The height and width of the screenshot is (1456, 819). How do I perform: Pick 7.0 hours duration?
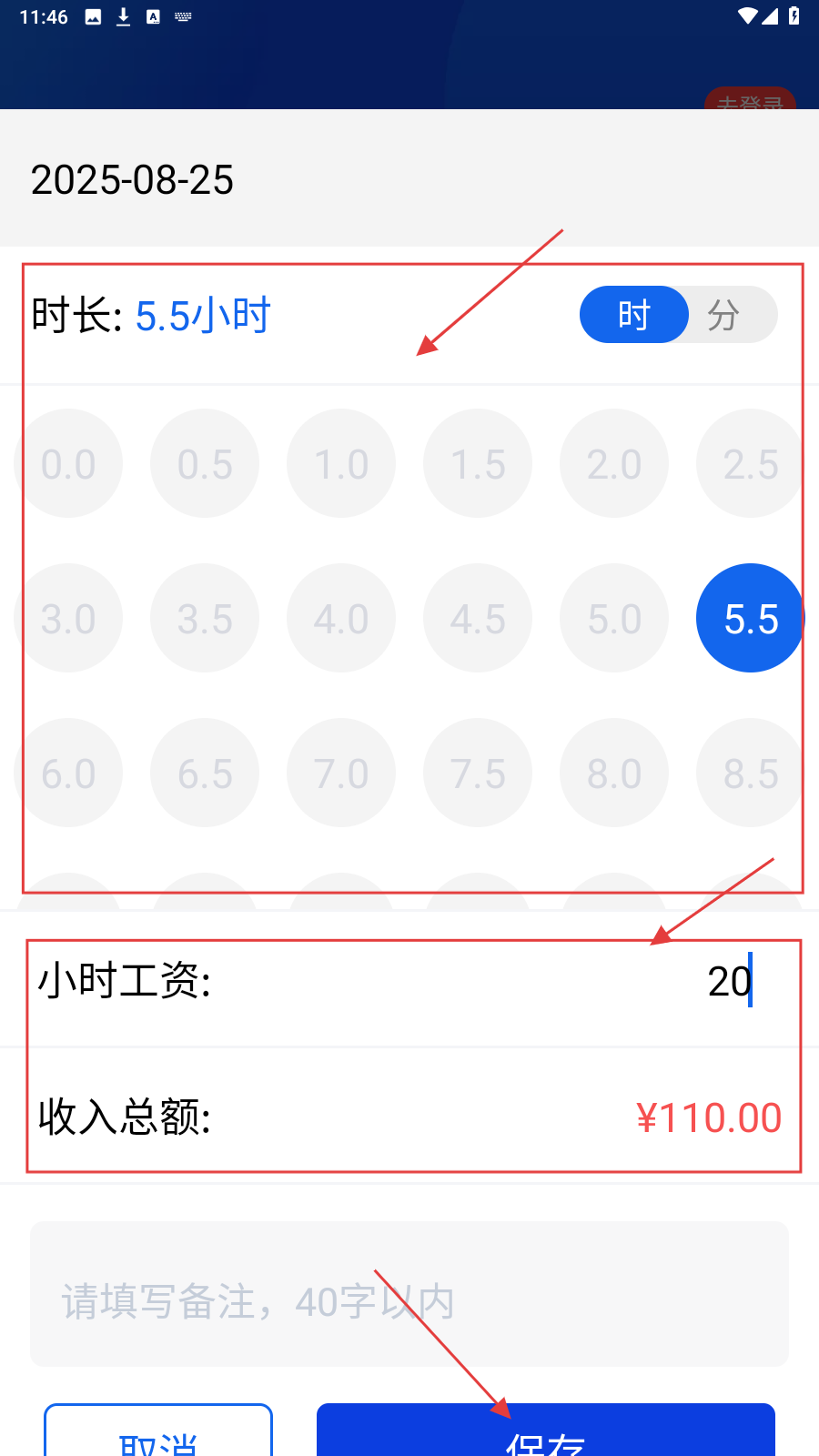coord(341,773)
